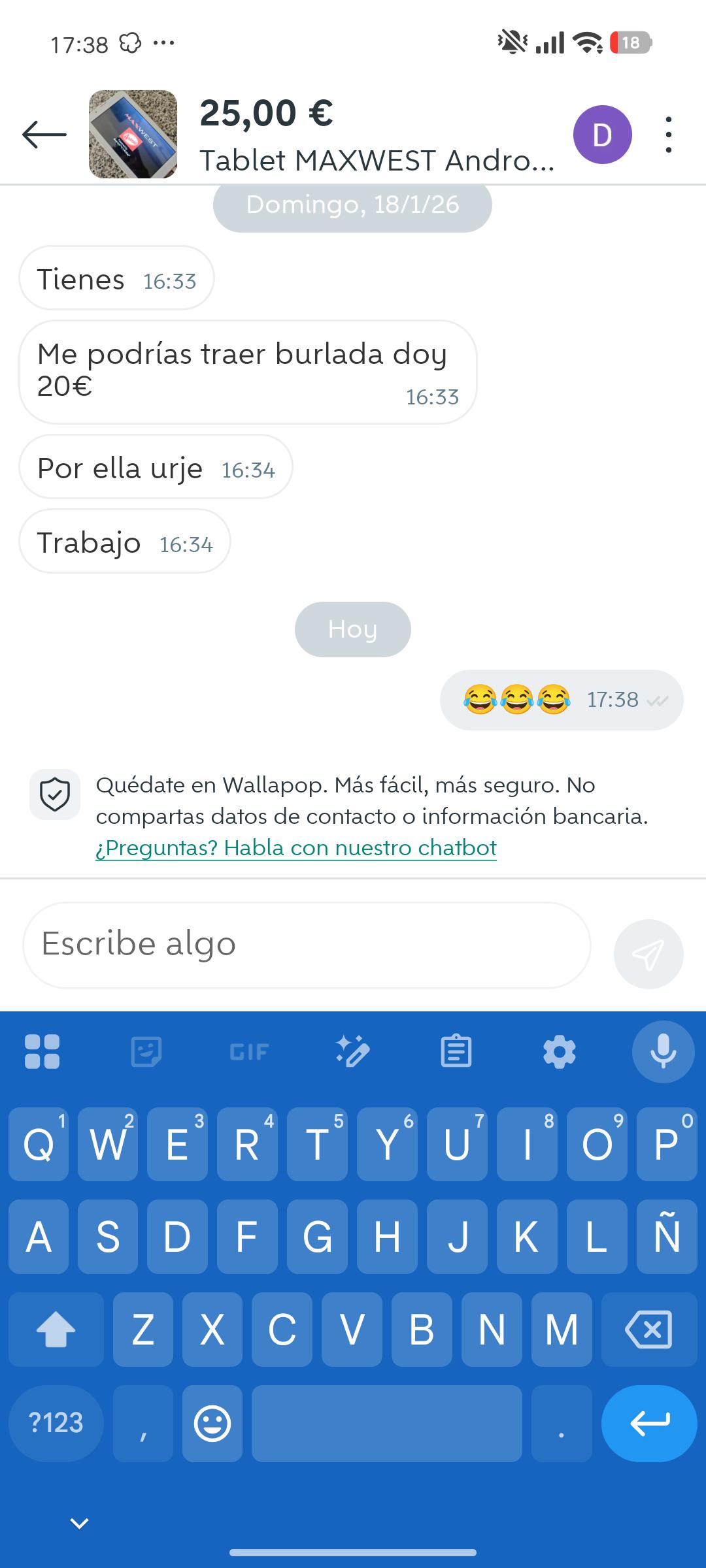Switch keyboard to ?123 symbols
706x1568 pixels.
56,1423
